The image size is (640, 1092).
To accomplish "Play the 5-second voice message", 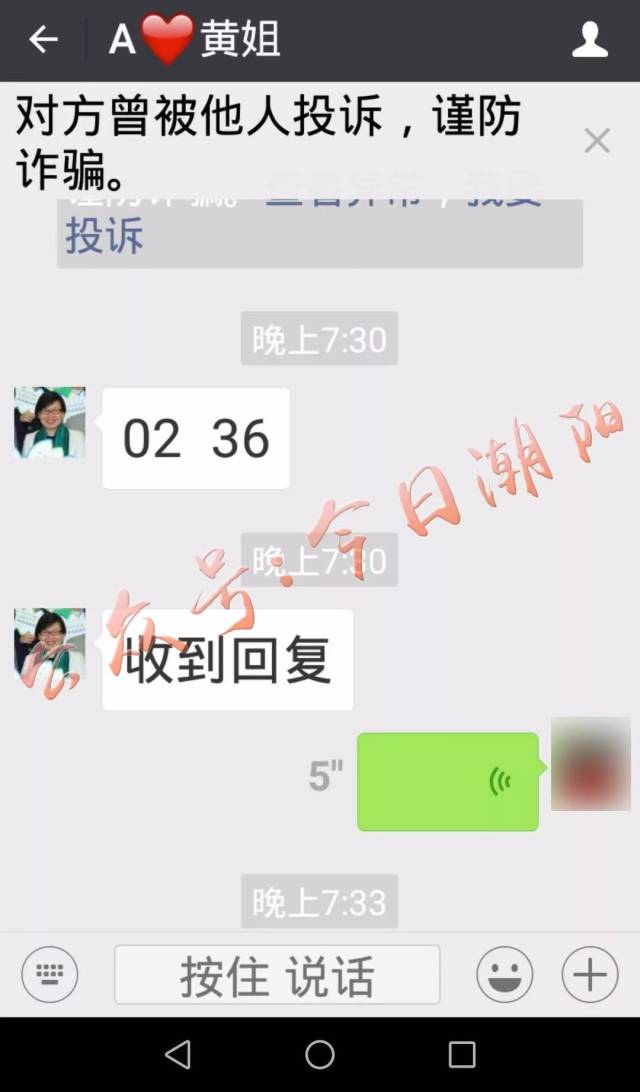I will click(447, 781).
